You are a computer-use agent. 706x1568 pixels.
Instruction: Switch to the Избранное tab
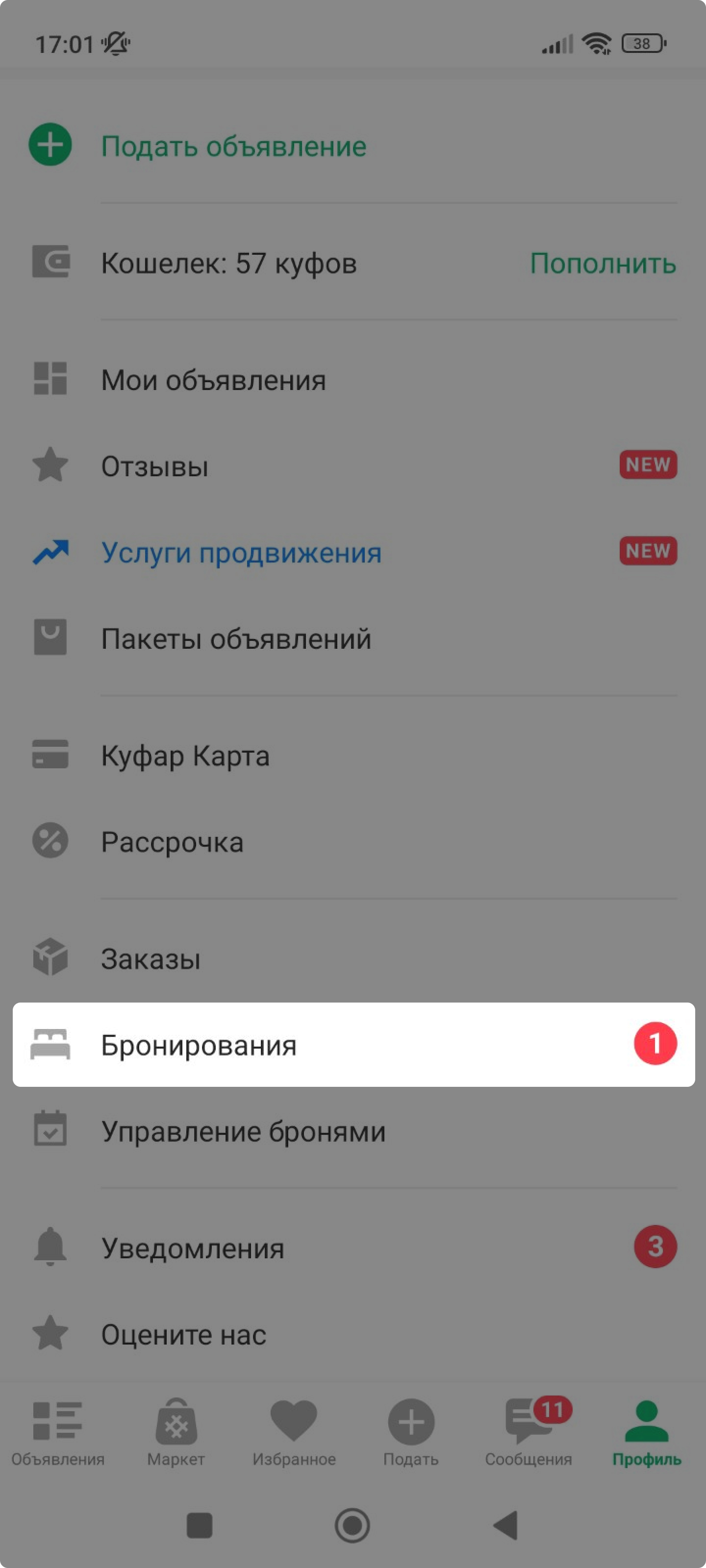point(294,1433)
